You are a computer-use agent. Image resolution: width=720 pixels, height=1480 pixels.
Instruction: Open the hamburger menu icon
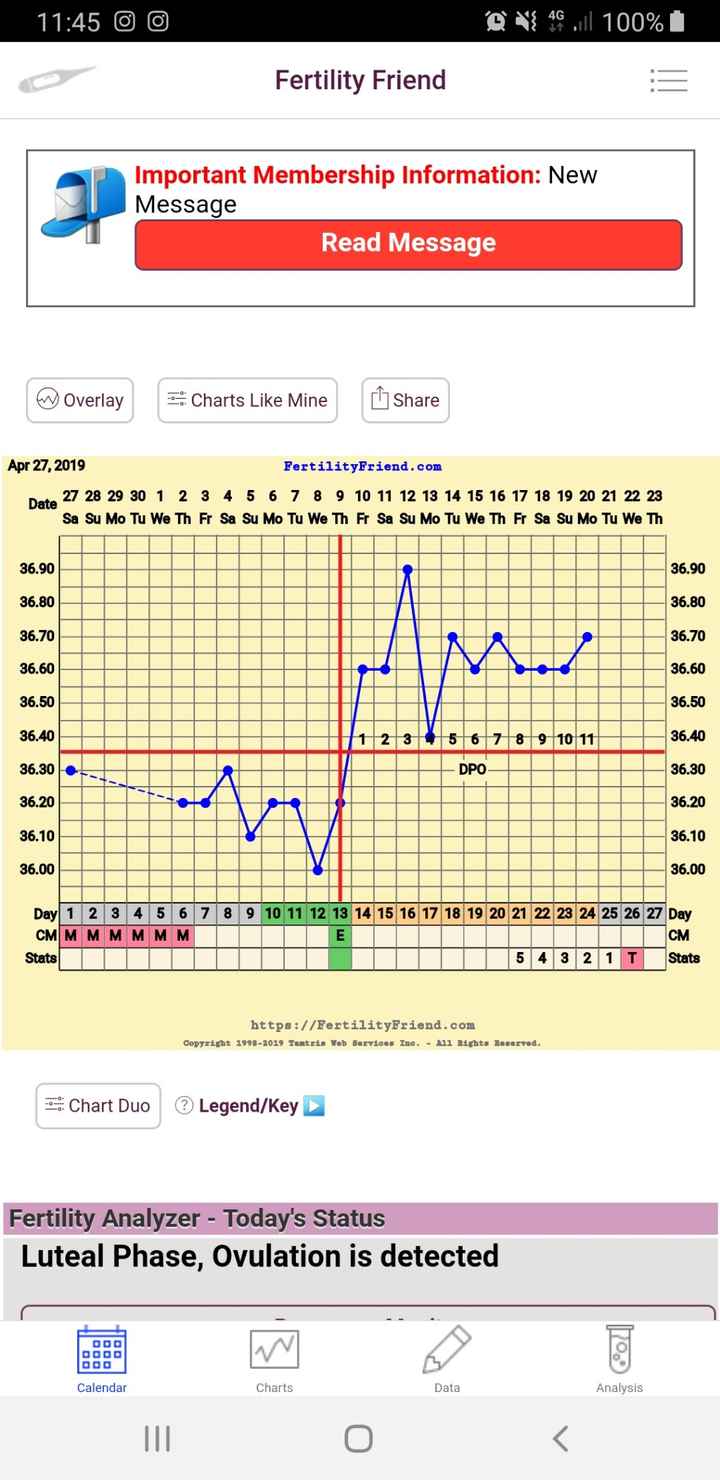click(668, 81)
